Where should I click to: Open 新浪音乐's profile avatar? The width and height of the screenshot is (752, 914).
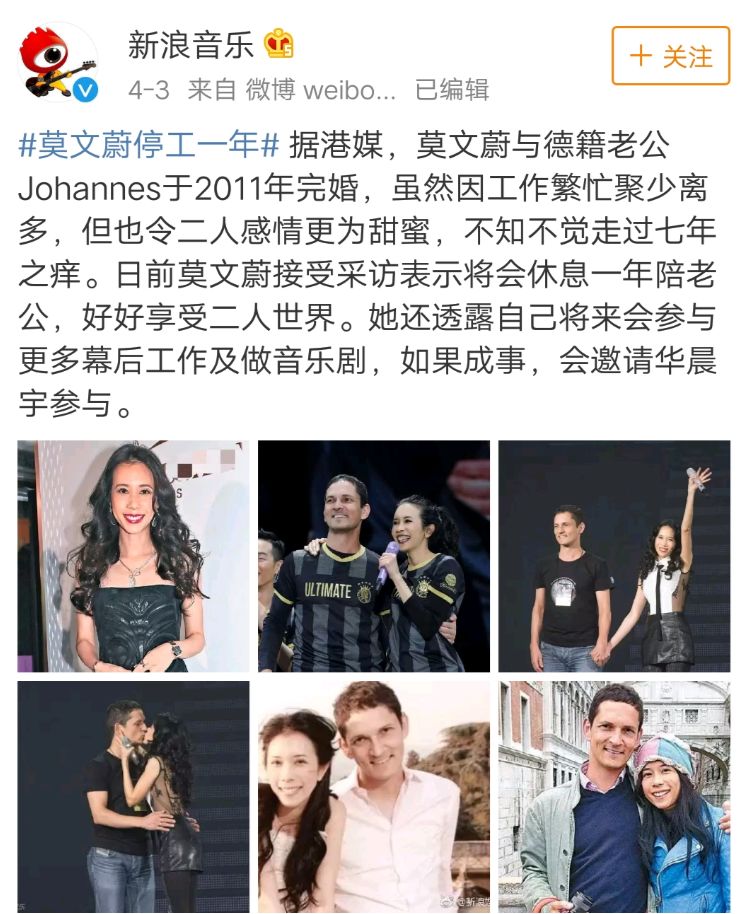tap(59, 62)
